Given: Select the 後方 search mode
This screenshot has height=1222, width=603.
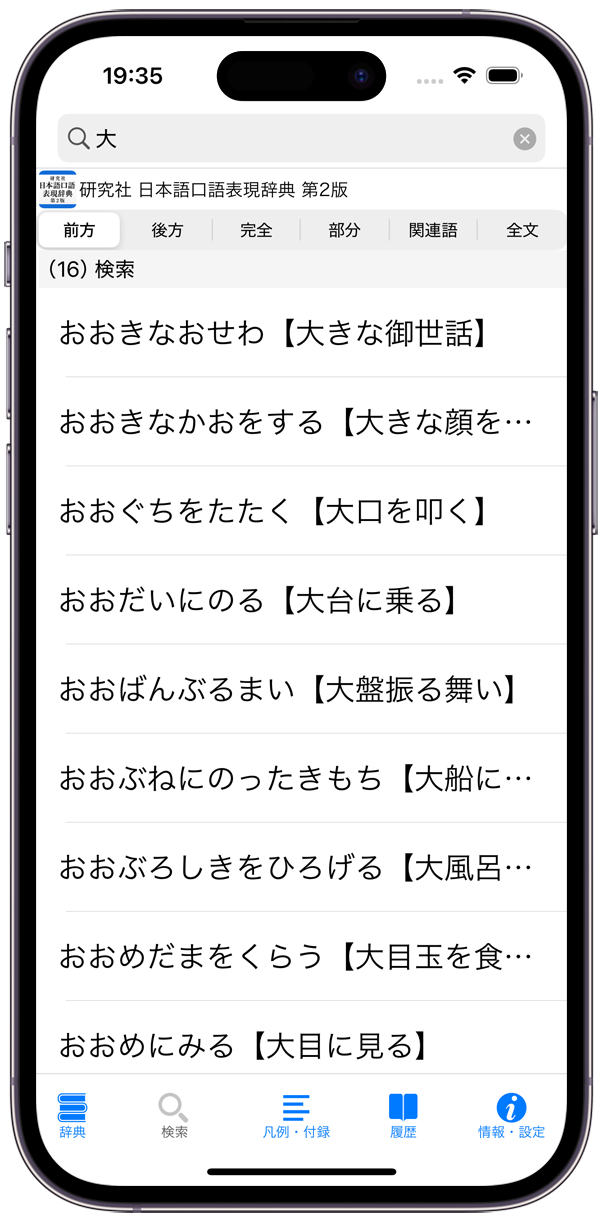Looking at the screenshot, I should pos(168,230).
